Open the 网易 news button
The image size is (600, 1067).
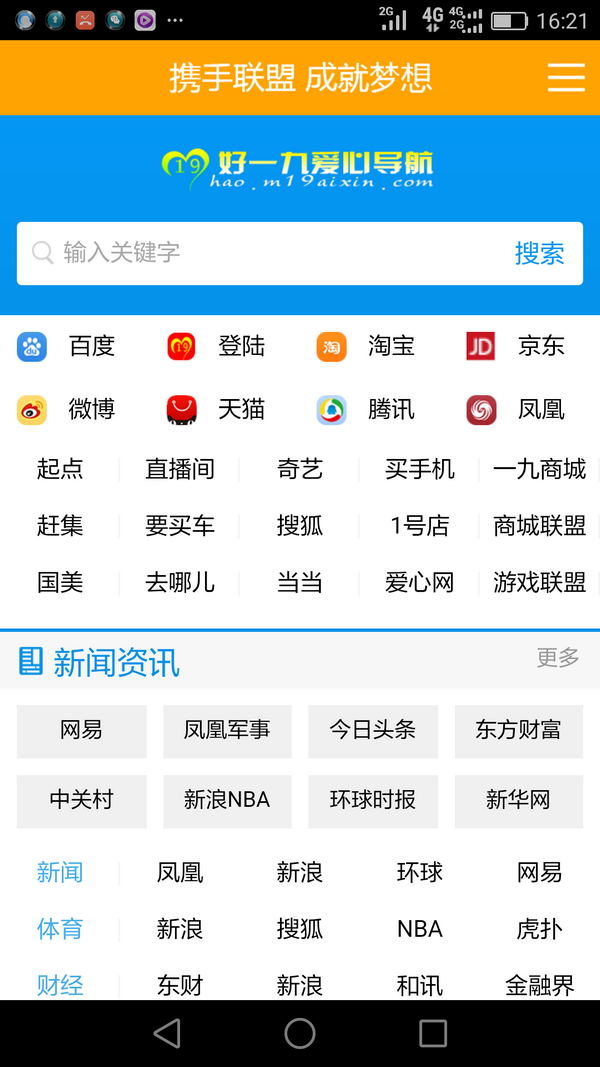82,730
